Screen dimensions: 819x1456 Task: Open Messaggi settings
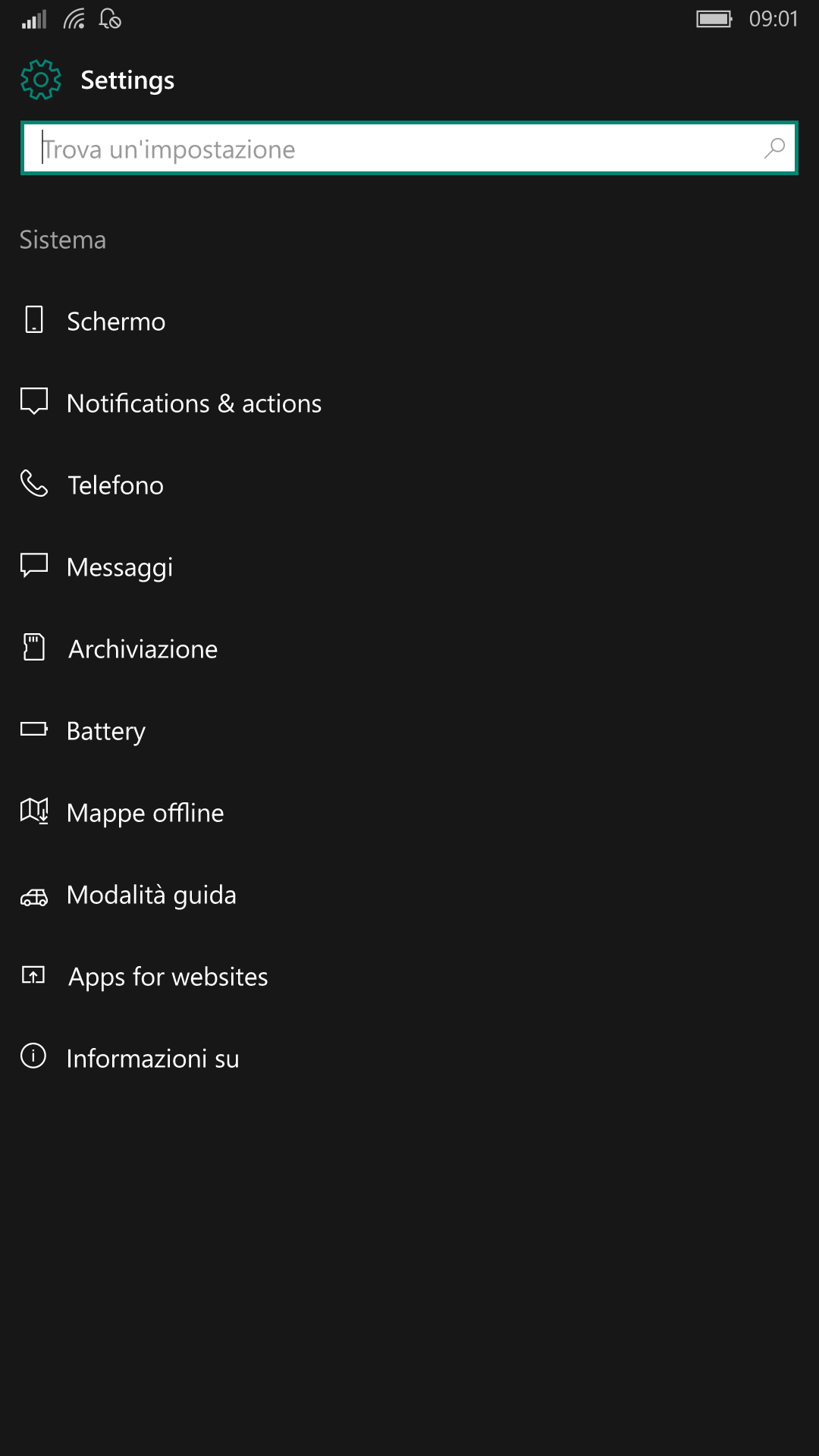point(409,566)
